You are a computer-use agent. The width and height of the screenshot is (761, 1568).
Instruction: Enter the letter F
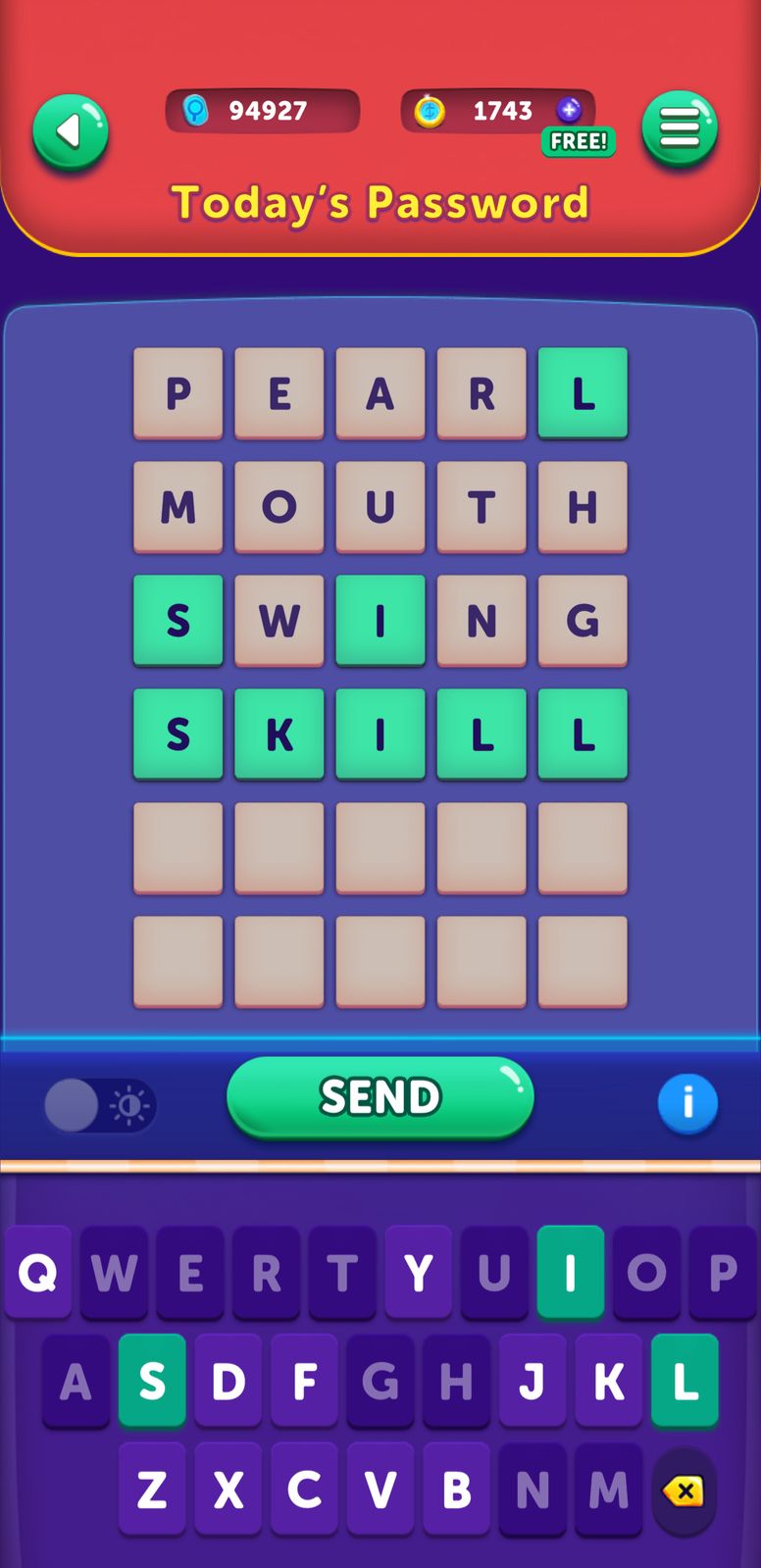tap(304, 1381)
